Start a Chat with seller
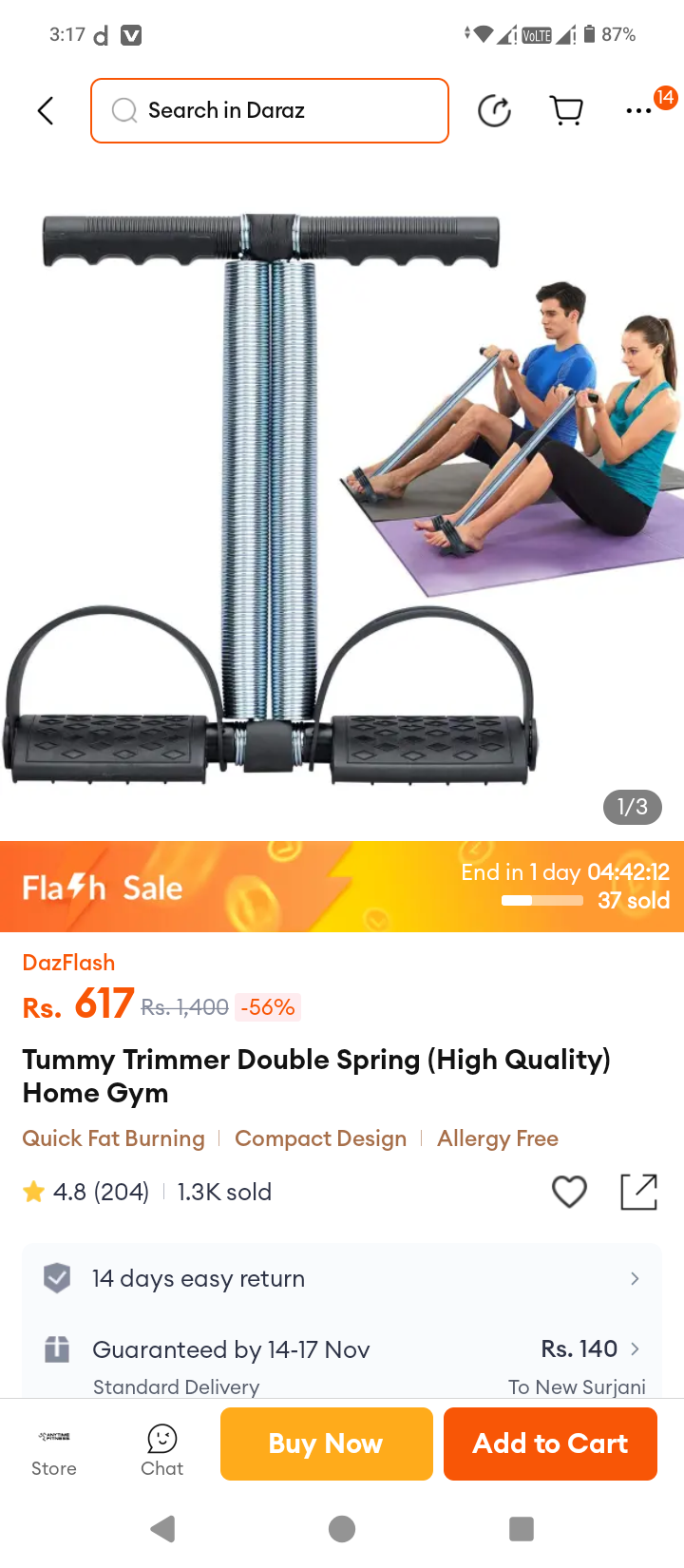Viewport: 684px width, 1568px height. pyautogui.click(x=162, y=1452)
